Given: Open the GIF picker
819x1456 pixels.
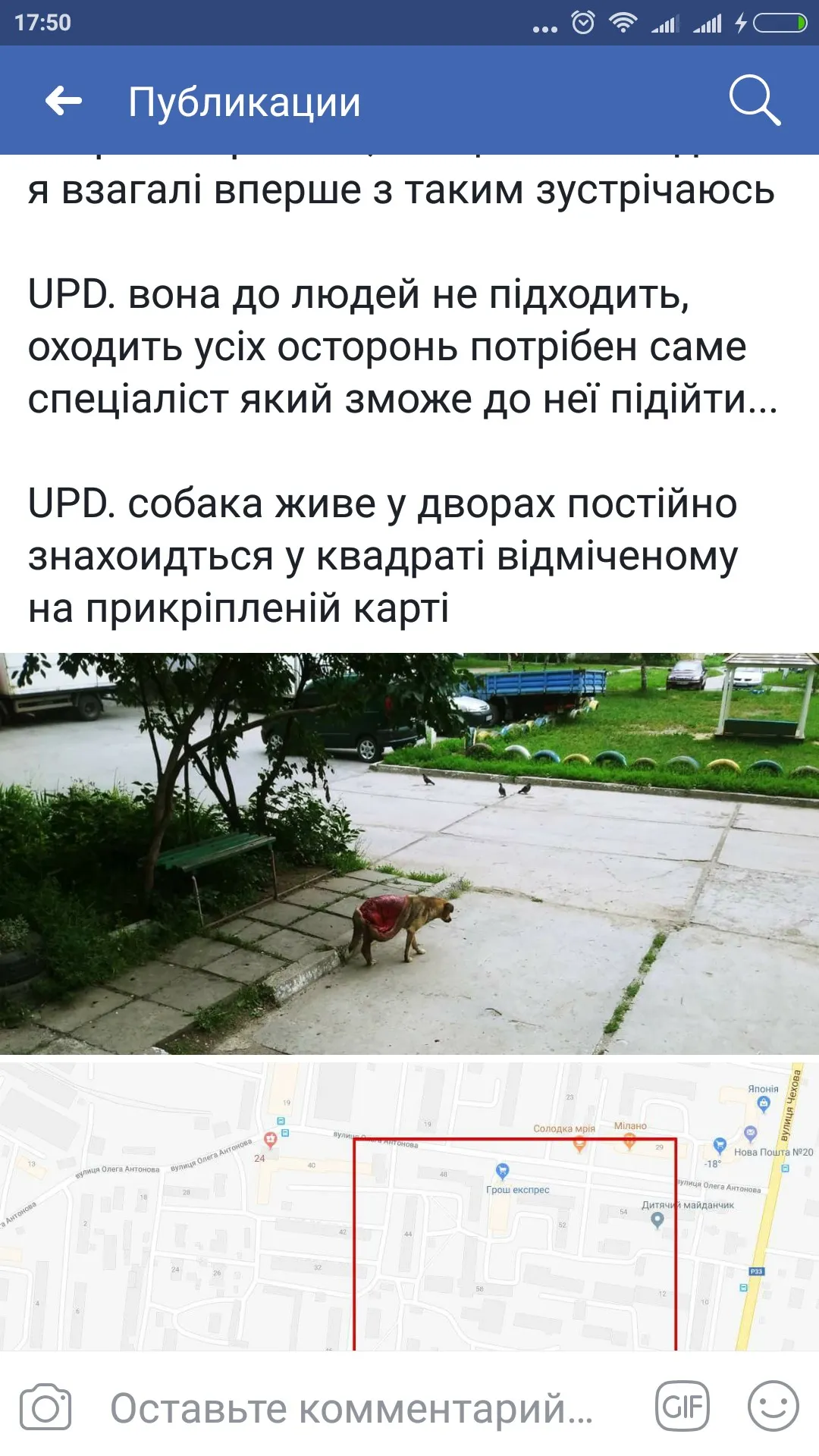Looking at the screenshot, I should (x=682, y=1407).
